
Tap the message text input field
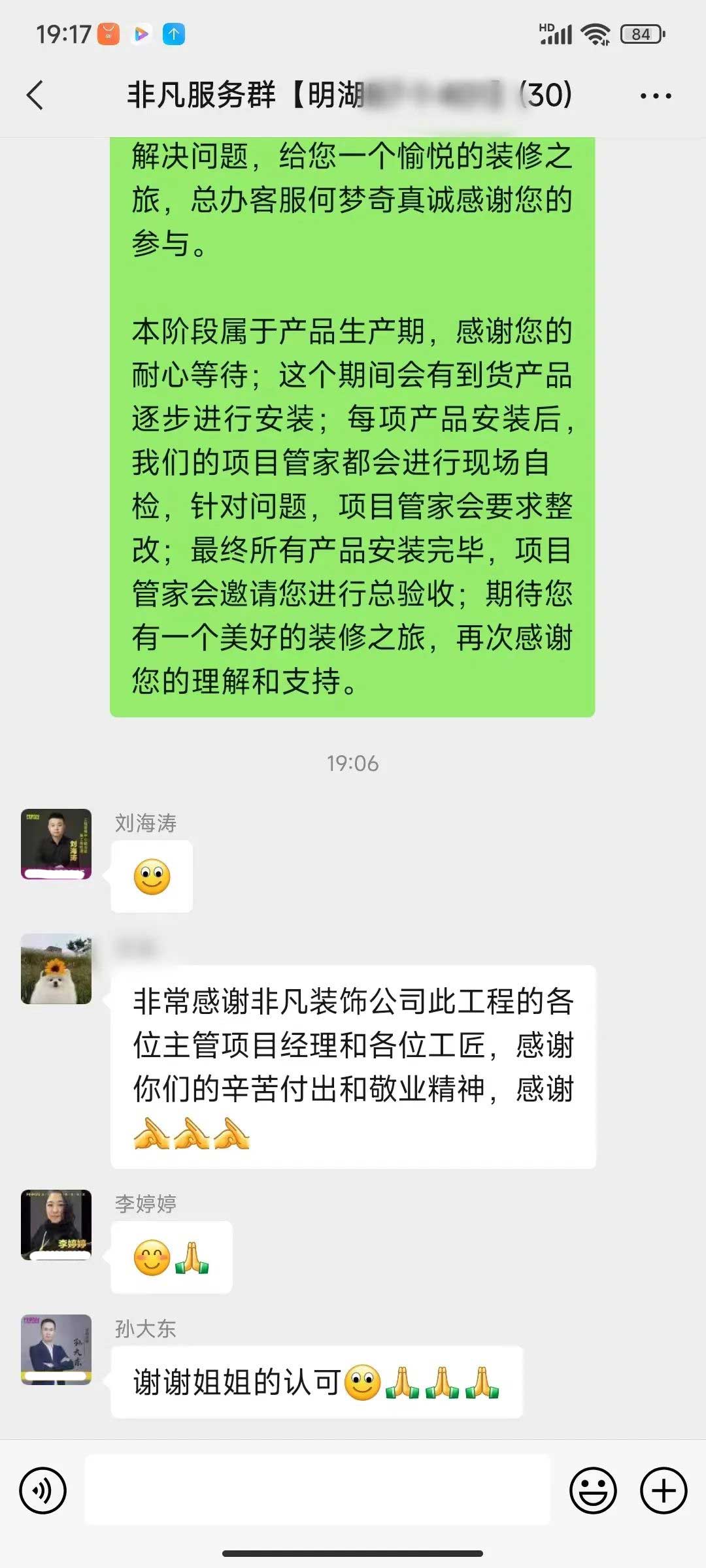point(318,1490)
